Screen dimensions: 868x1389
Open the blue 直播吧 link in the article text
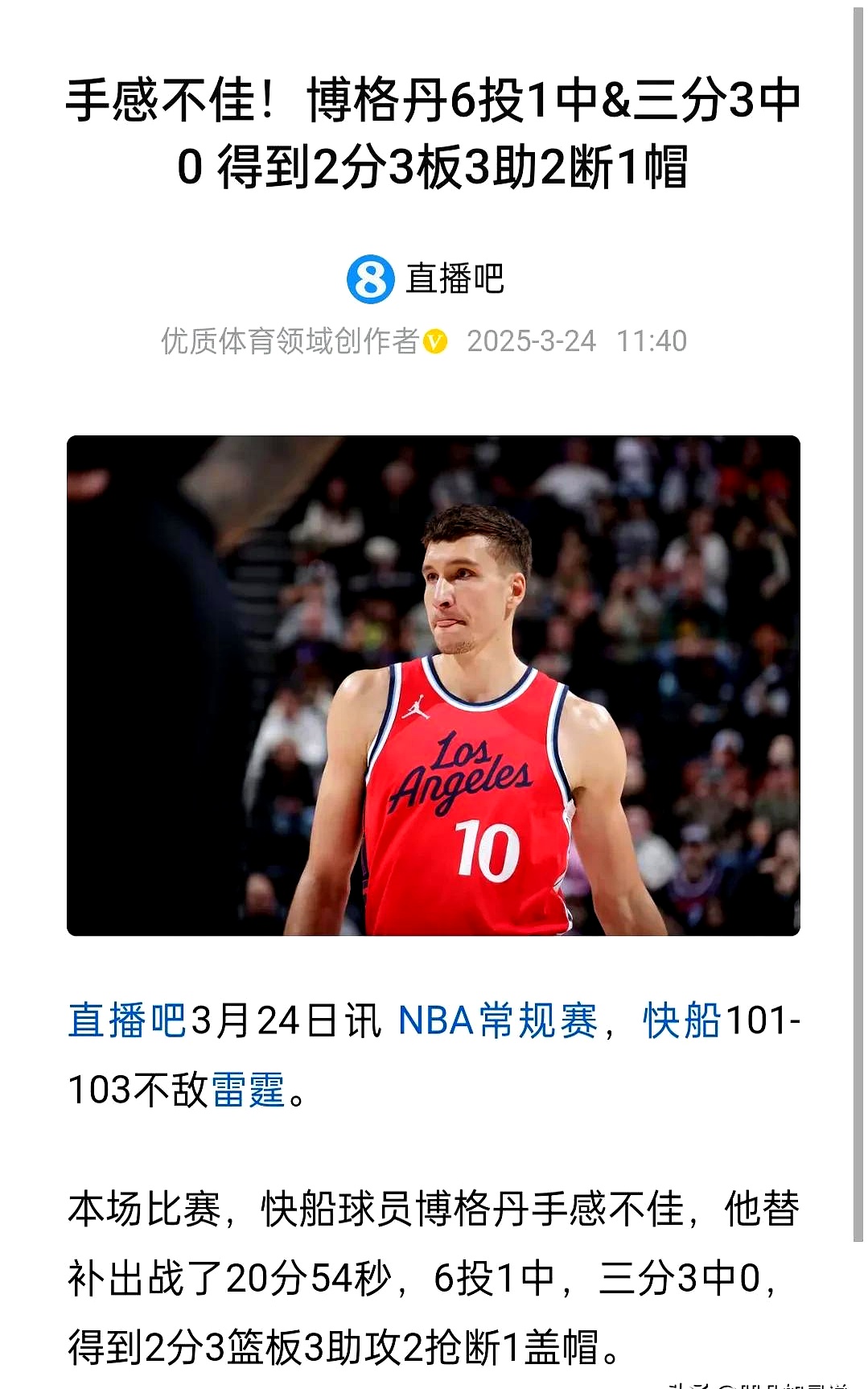127,1020
